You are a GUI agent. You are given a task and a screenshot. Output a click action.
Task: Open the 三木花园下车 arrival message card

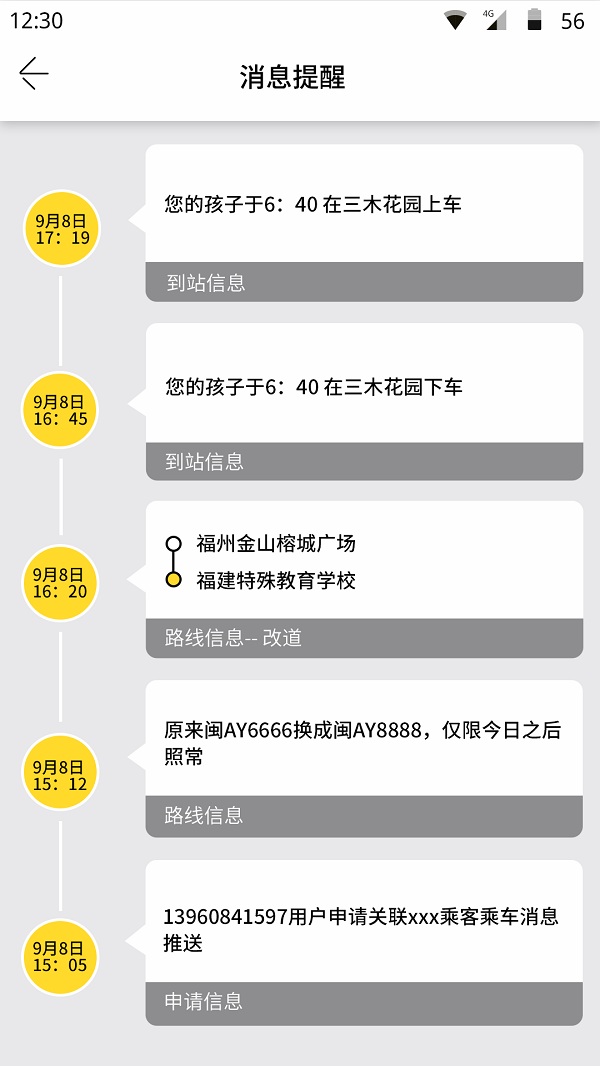pyautogui.click(x=364, y=401)
